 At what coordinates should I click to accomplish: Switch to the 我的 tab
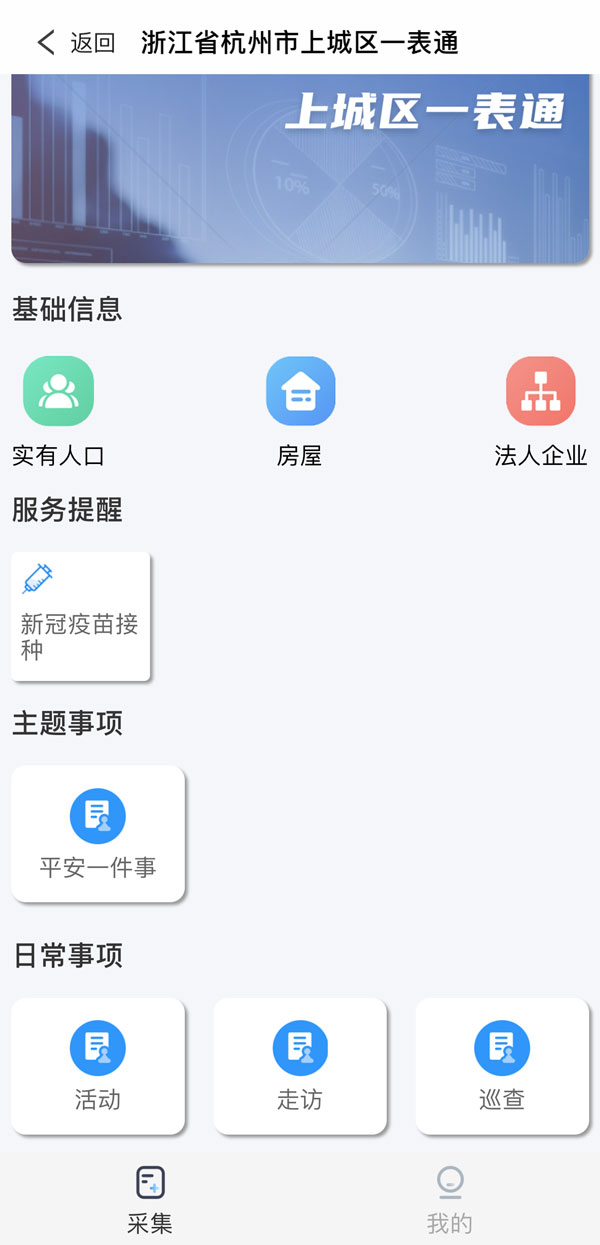click(450, 1199)
